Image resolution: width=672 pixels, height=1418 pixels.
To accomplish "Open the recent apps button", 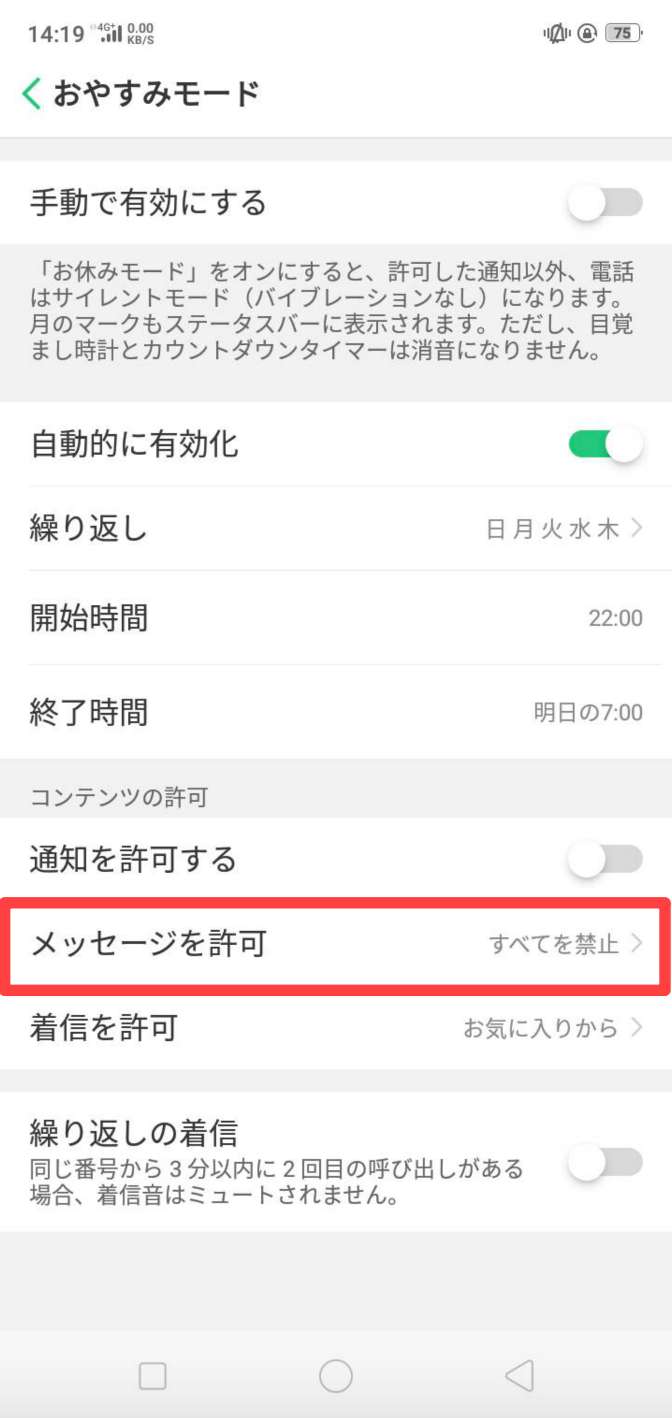I will 152,1376.
